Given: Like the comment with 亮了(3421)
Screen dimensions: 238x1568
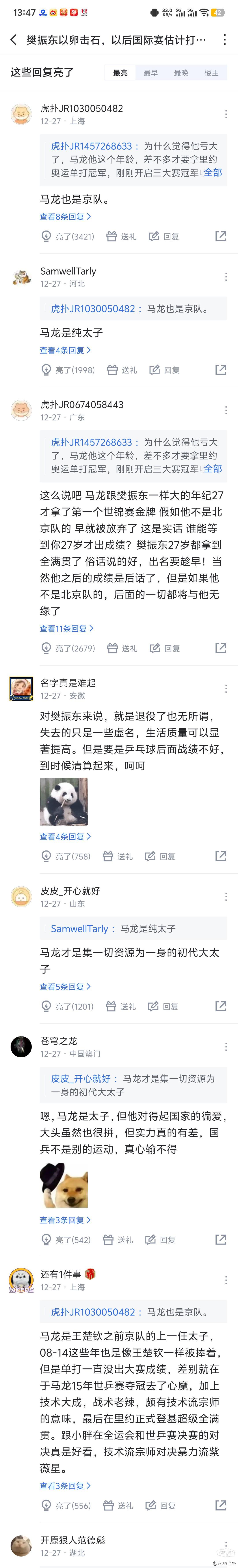Looking at the screenshot, I should [x=67, y=236].
